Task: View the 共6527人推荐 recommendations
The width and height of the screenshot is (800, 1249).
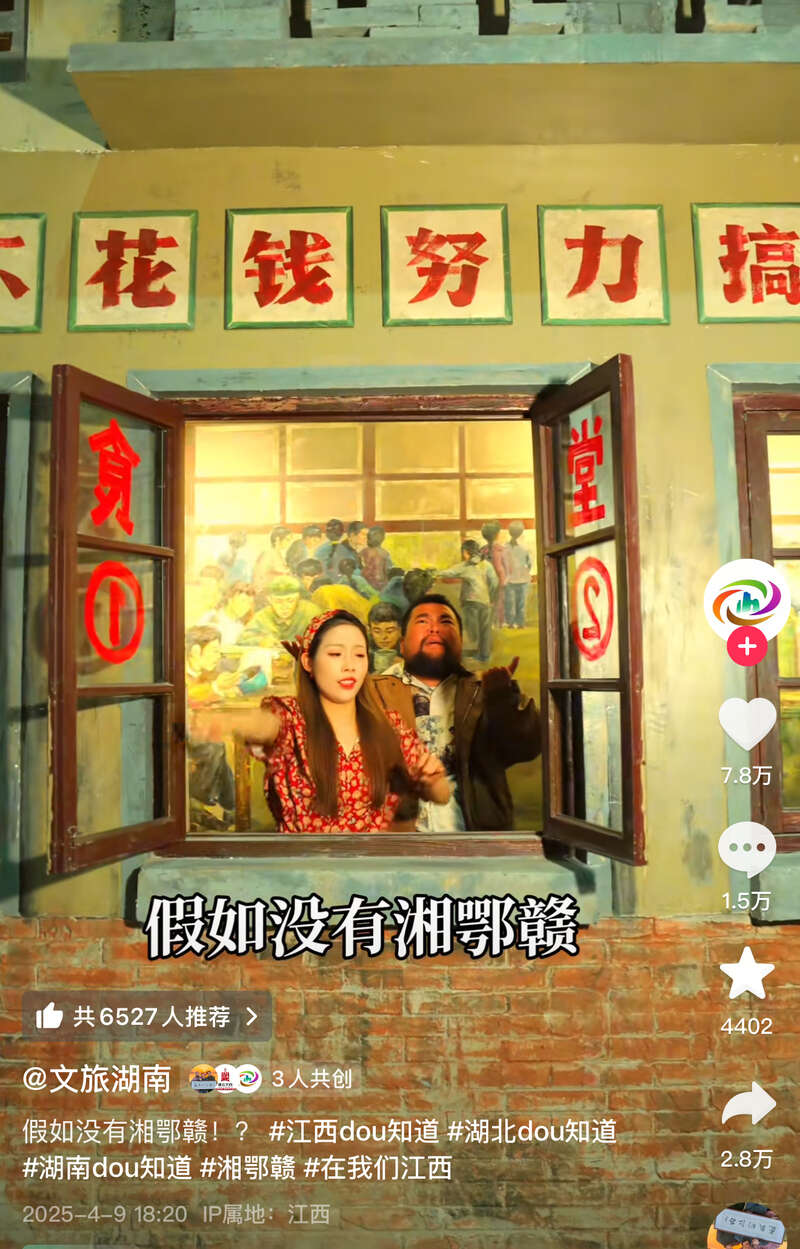Action: pyautogui.click(x=147, y=1017)
